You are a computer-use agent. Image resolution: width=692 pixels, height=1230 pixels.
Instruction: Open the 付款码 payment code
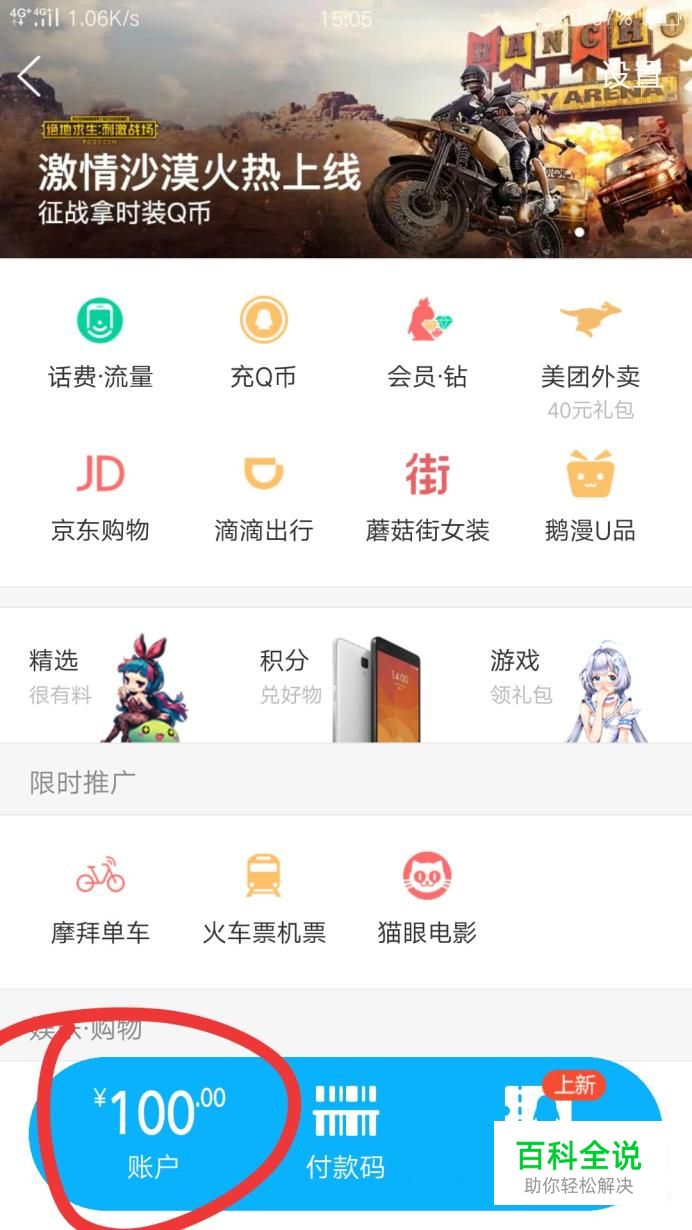point(345,1132)
